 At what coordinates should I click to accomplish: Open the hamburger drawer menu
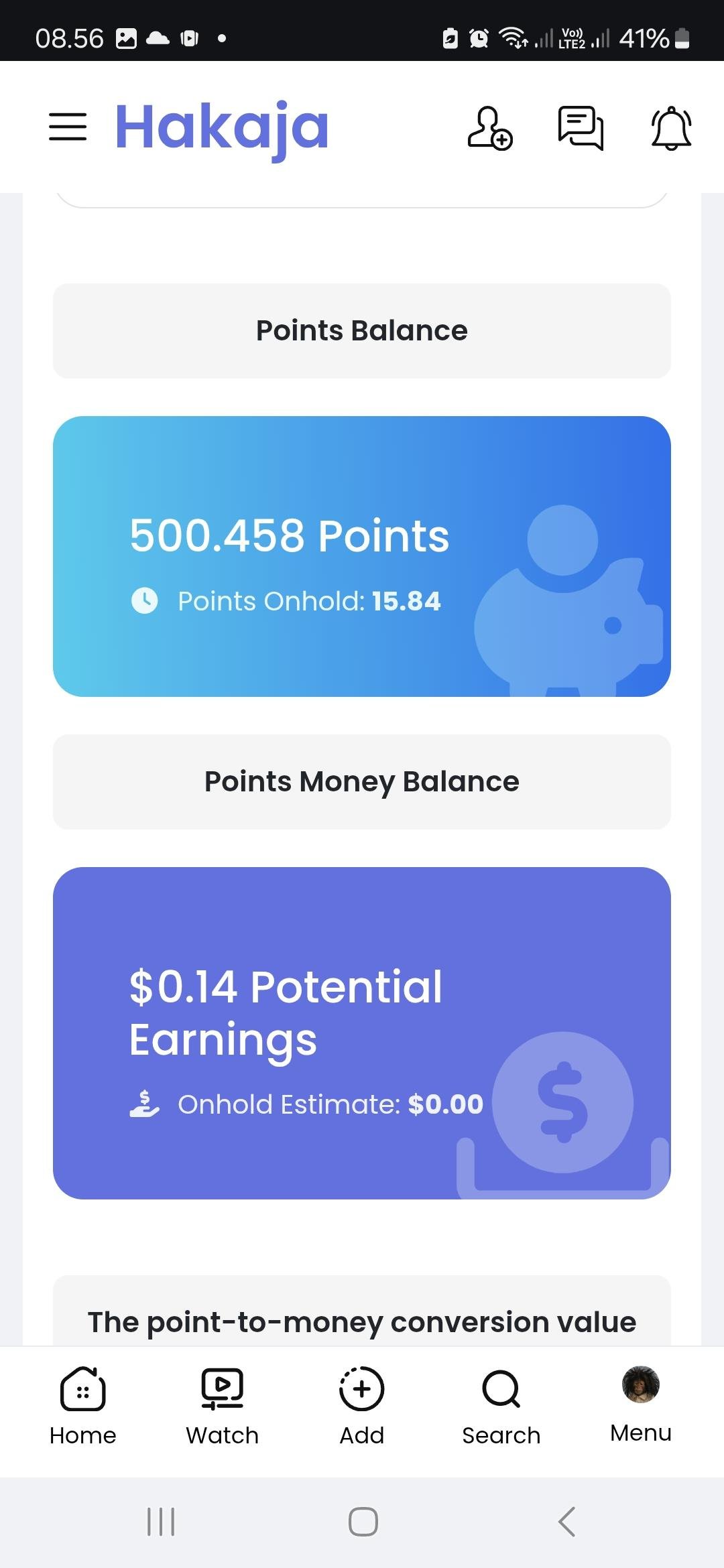[x=68, y=127]
